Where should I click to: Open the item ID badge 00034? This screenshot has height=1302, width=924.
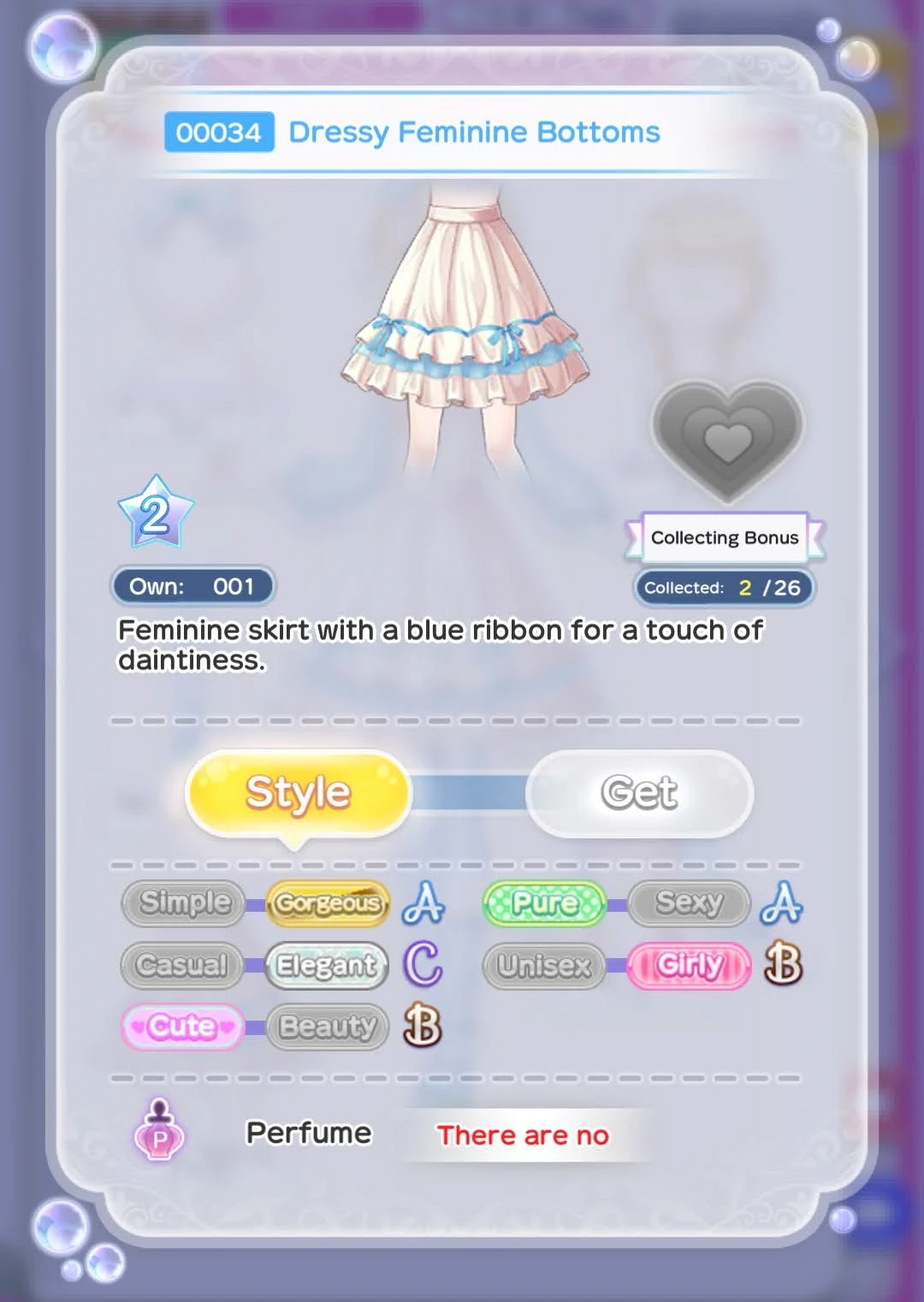click(218, 131)
